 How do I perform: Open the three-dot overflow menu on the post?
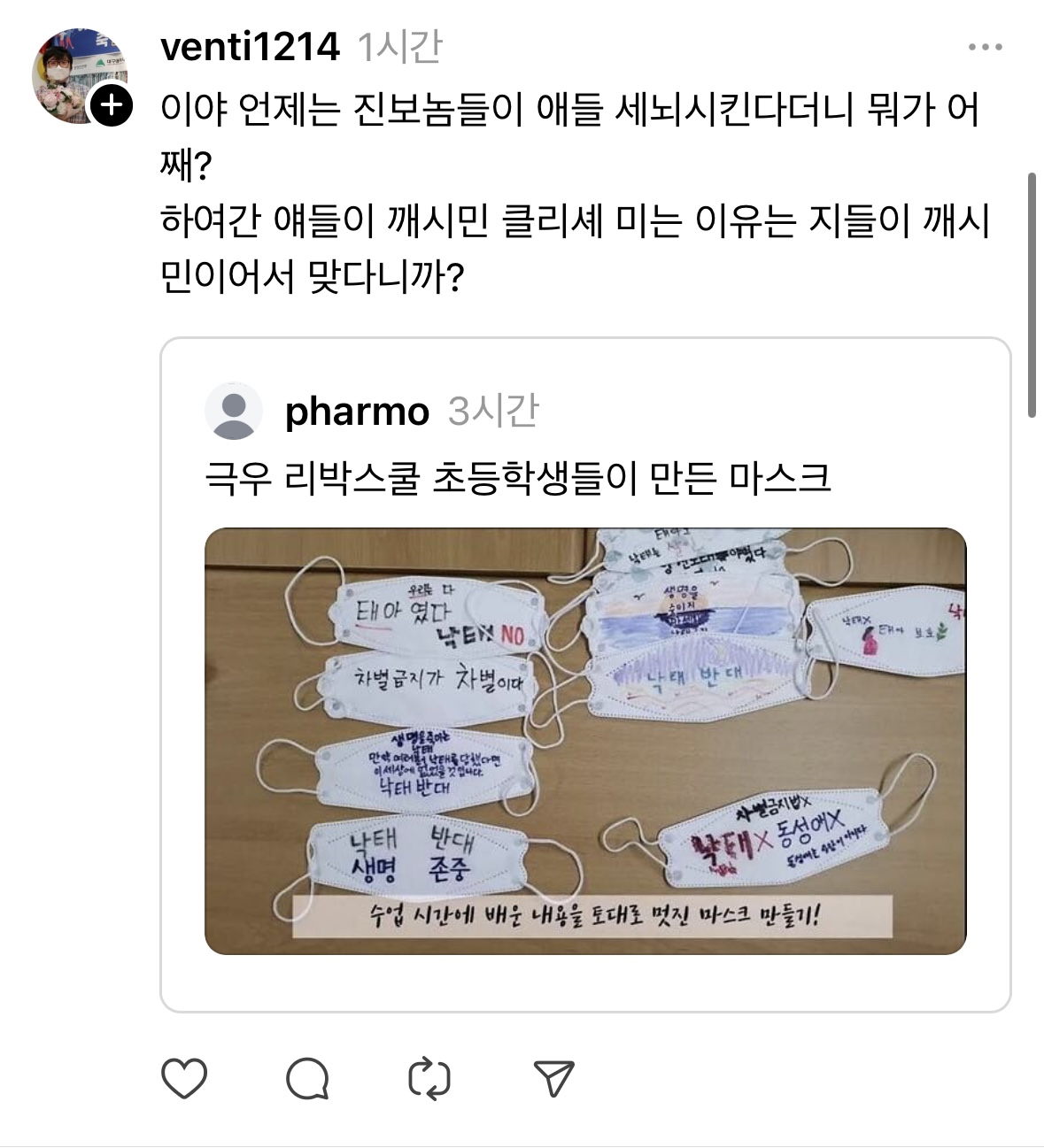click(985, 47)
